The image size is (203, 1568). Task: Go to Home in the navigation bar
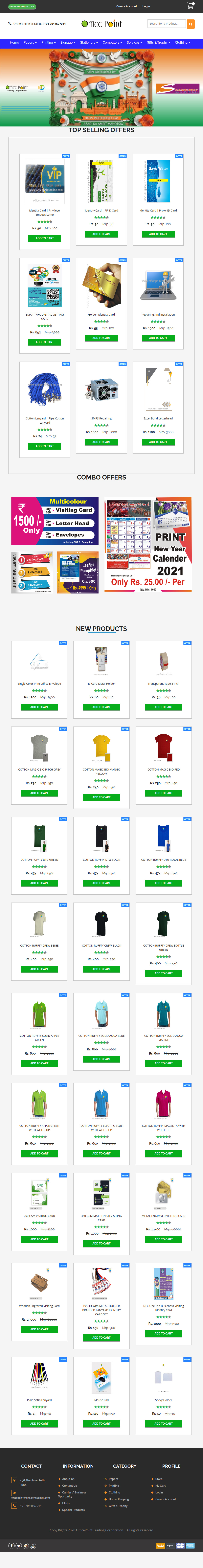click(x=14, y=43)
